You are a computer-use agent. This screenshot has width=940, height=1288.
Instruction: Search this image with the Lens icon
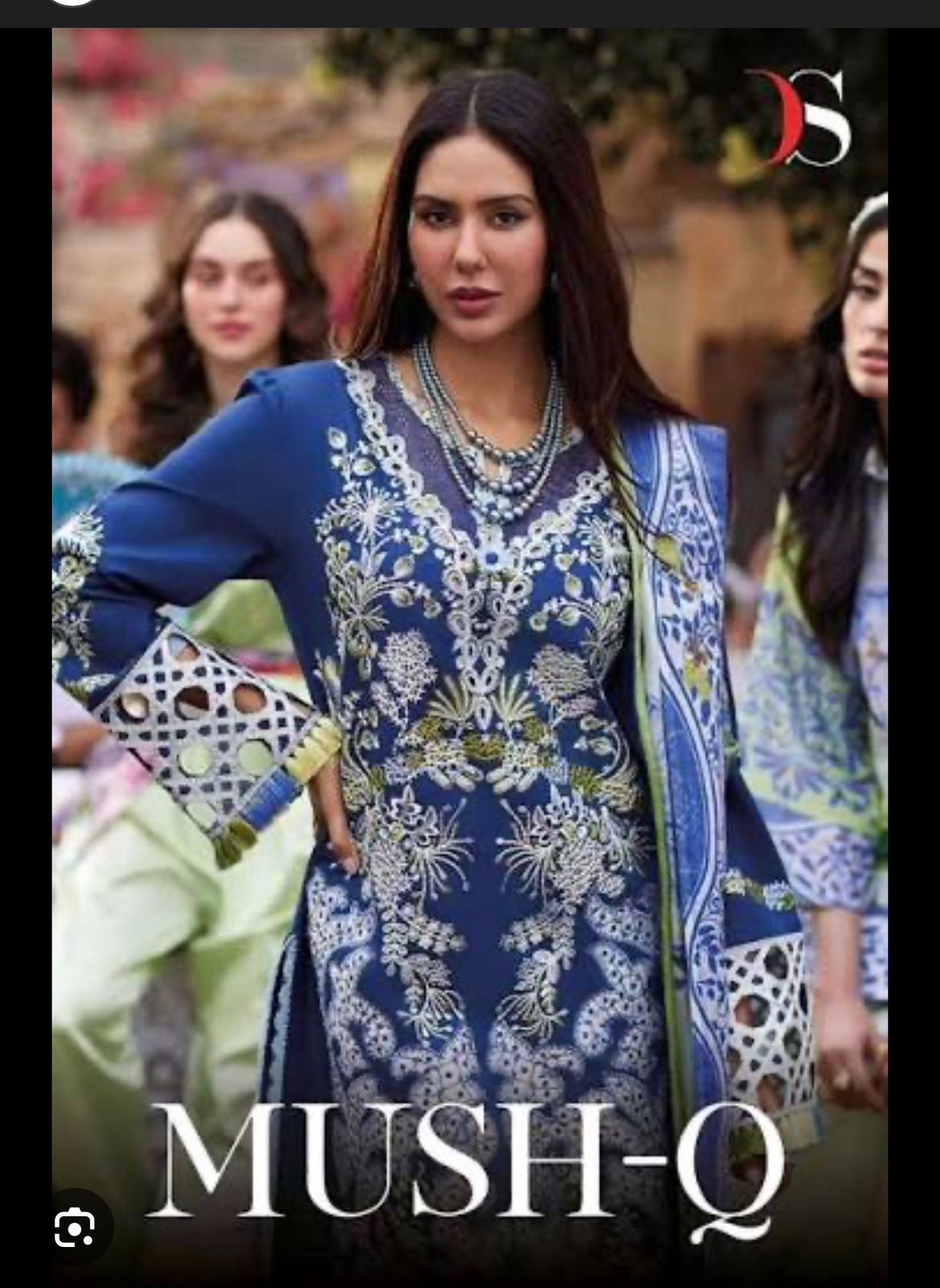point(74,1227)
